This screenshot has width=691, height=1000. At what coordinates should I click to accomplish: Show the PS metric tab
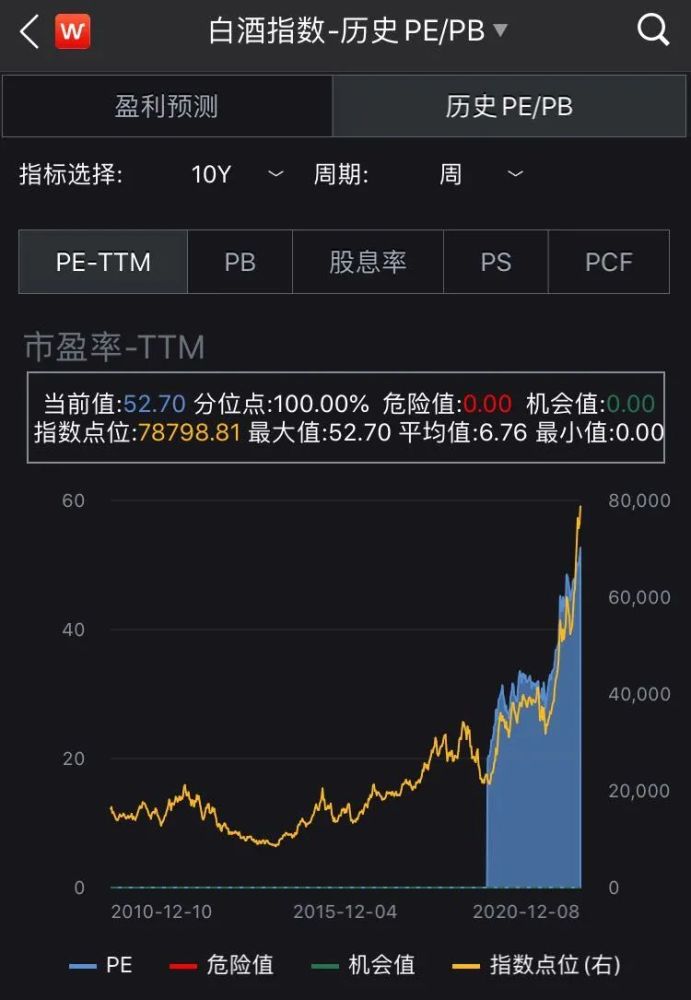coord(496,262)
